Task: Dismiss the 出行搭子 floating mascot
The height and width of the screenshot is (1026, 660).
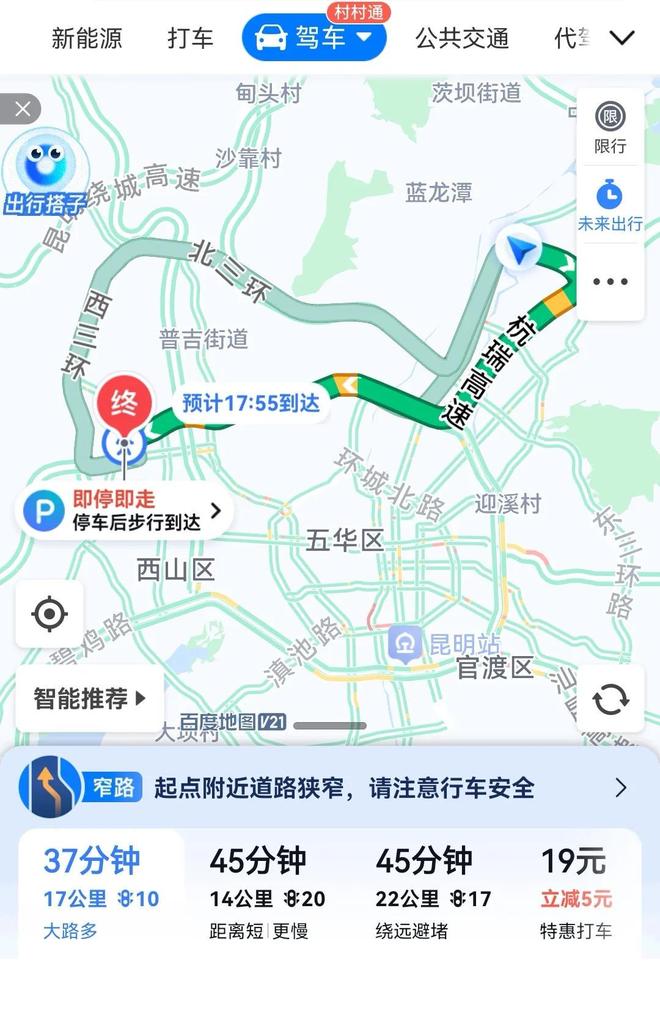Action: click(x=21, y=109)
